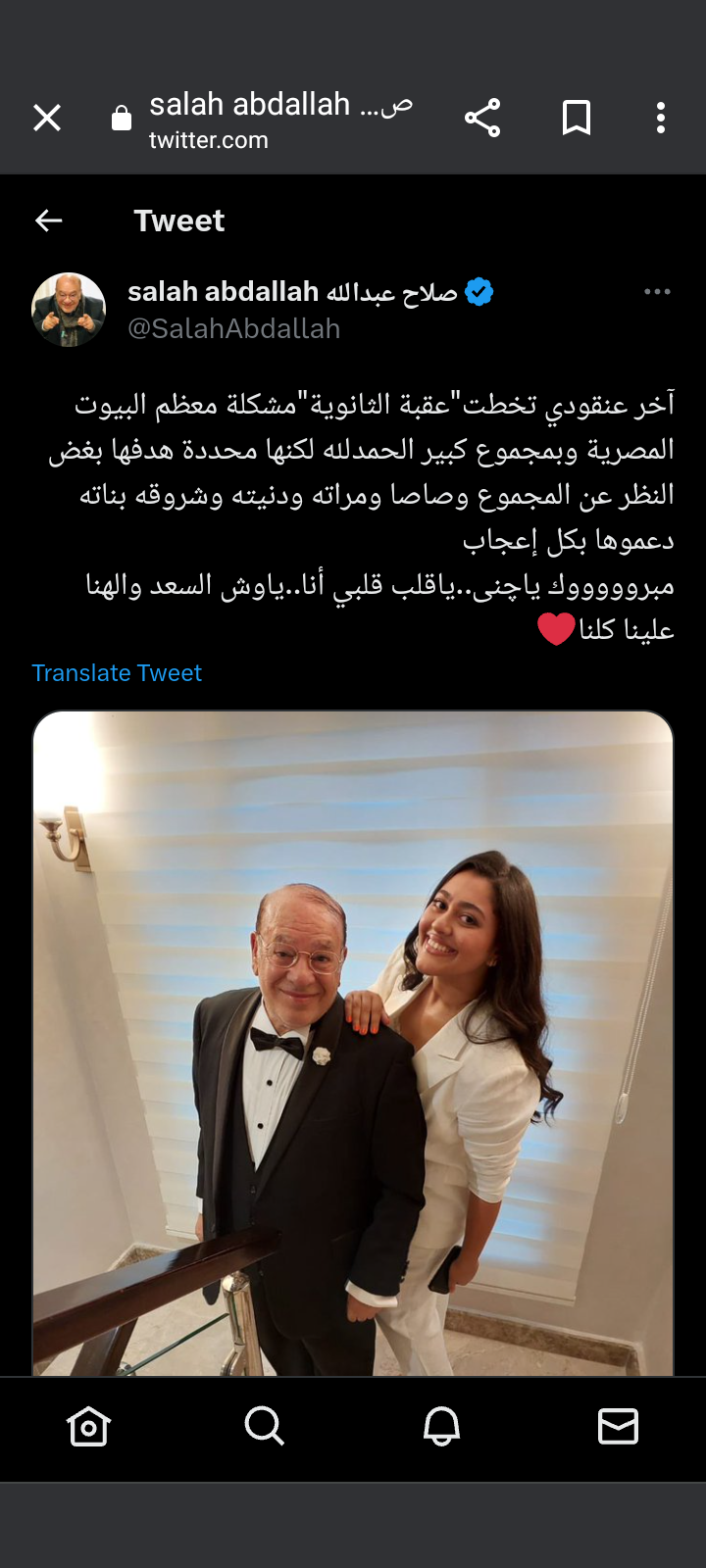Tap the Translate Tweet link
The image size is (706, 1568).
(x=117, y=673)
